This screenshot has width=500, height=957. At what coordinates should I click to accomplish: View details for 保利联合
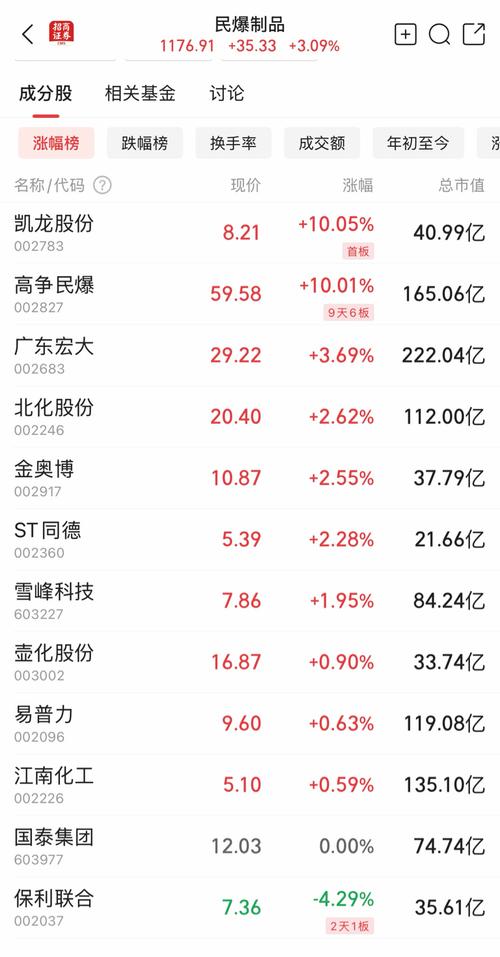[250, 908]
